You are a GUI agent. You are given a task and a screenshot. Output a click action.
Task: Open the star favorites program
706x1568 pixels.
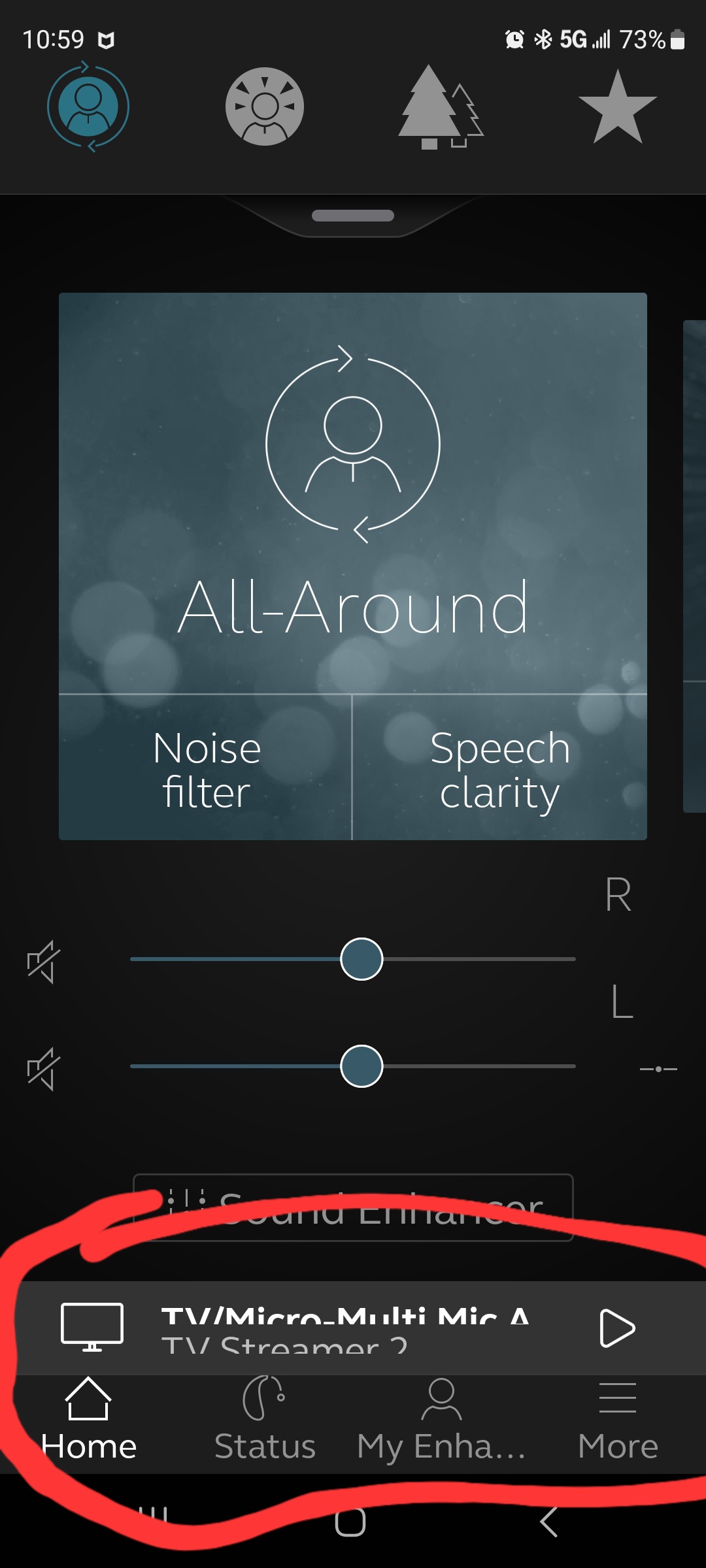[x=617, y=108]
